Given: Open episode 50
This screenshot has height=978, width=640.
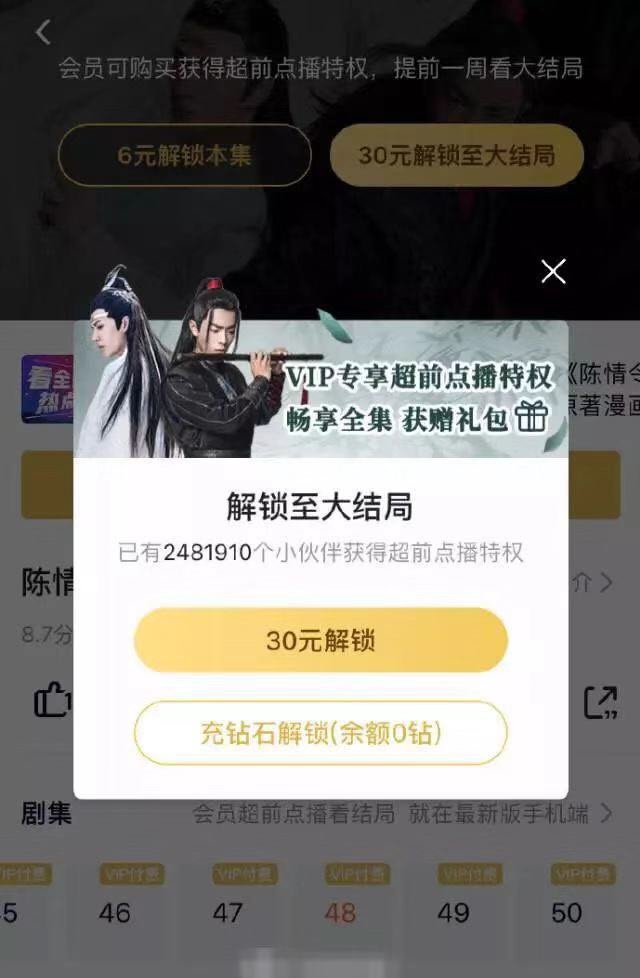Looking at the screenshot, I should (566, 912).
